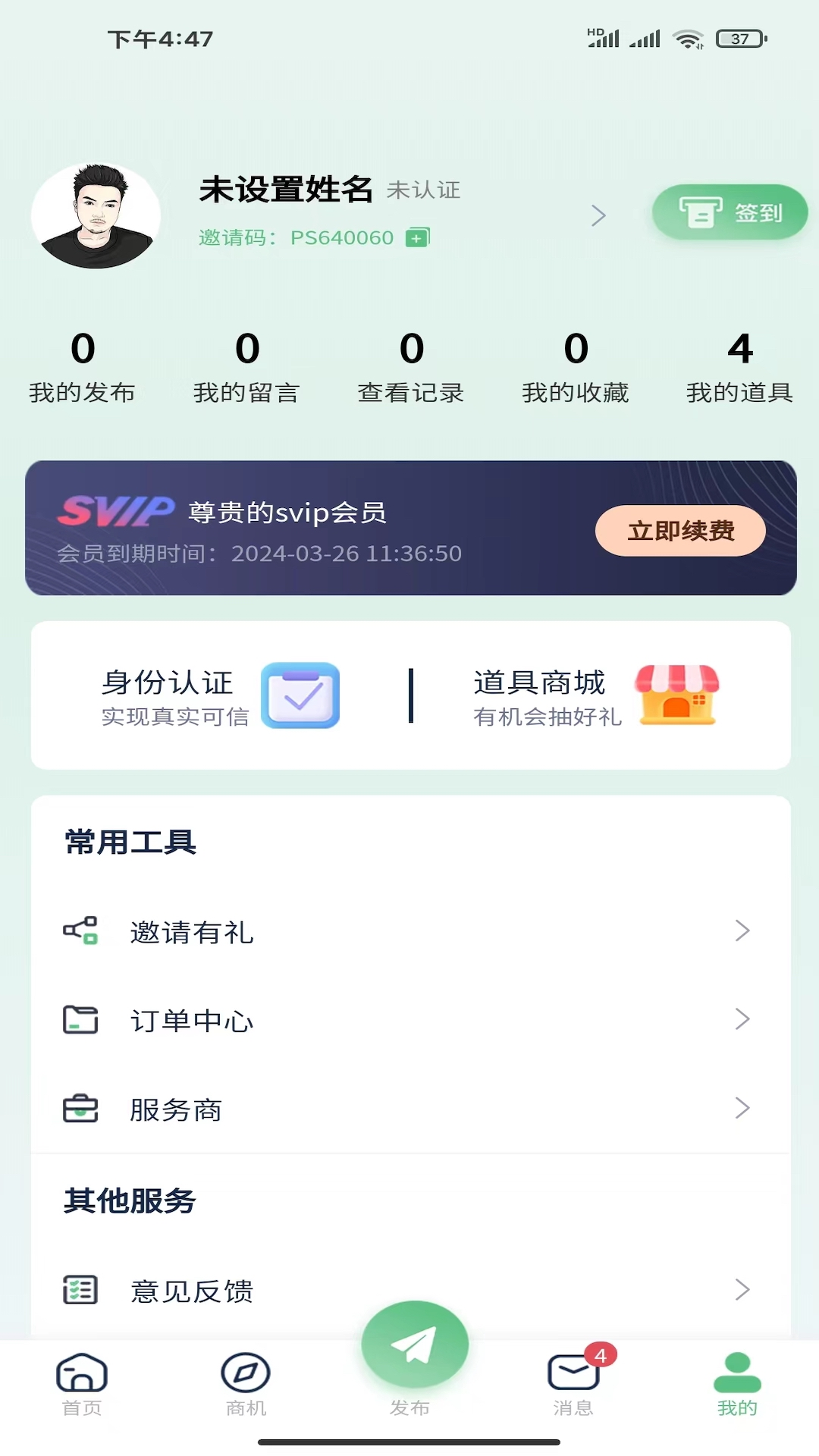819x1456 pixels.
Task: Open 身份认证 identity verification icon
Action: pyautogui.click(x=300, y=695)
